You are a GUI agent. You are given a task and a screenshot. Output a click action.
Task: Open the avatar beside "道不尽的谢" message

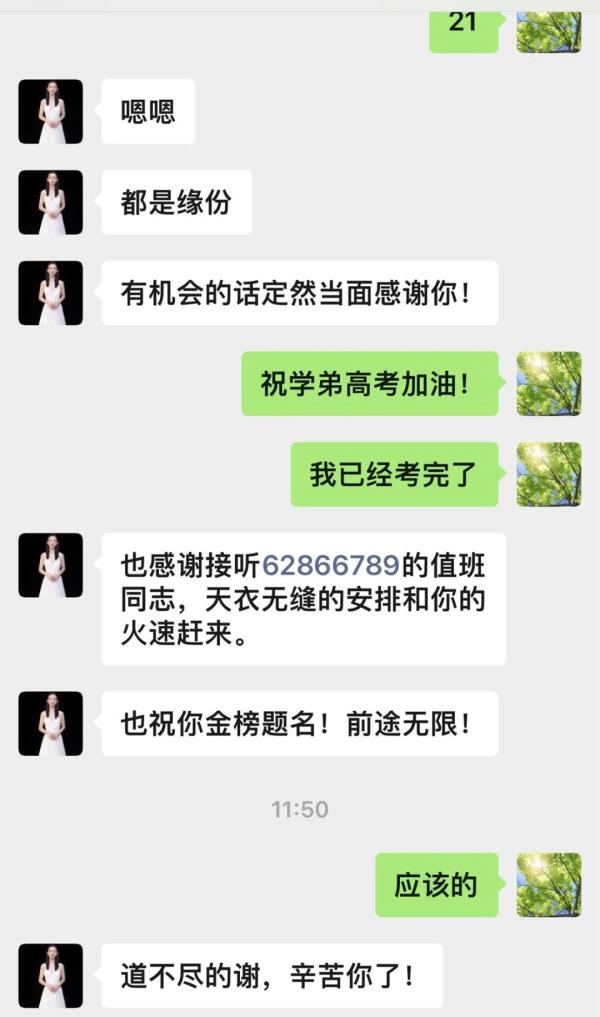tap(50, 975)
